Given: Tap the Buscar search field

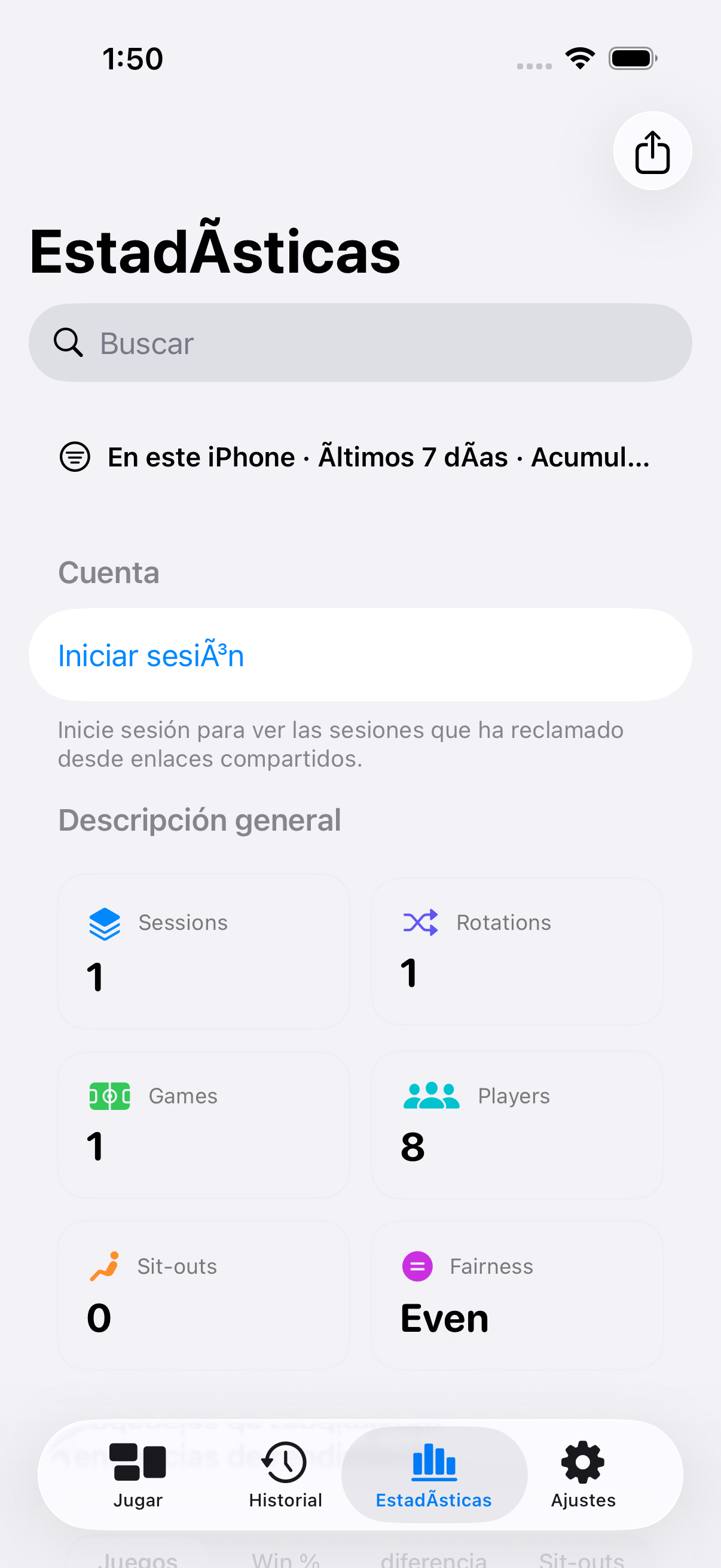Looking at the screenshot, I should tap(360, 343).
